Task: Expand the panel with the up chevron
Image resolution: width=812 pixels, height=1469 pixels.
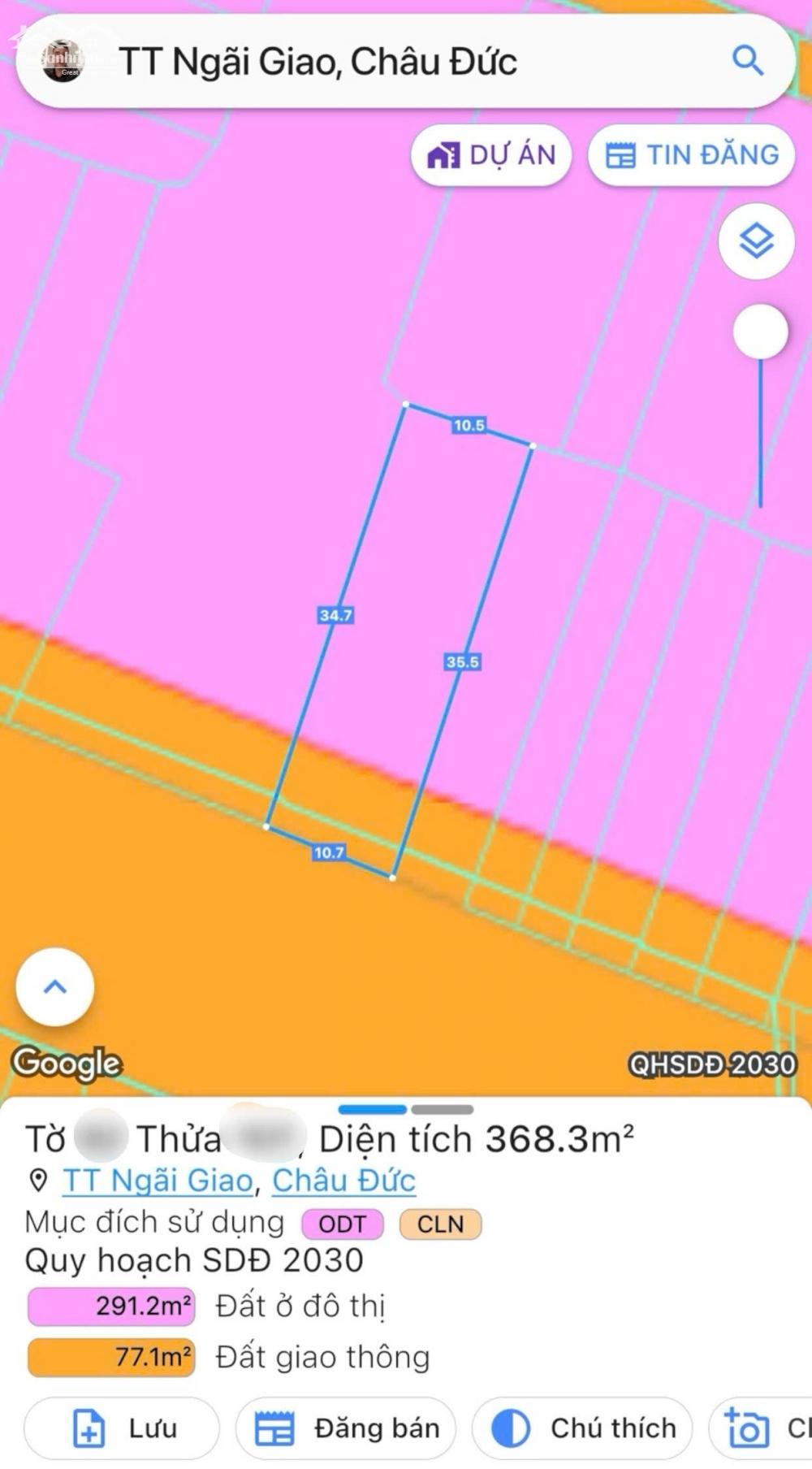Action: point(55,986)
